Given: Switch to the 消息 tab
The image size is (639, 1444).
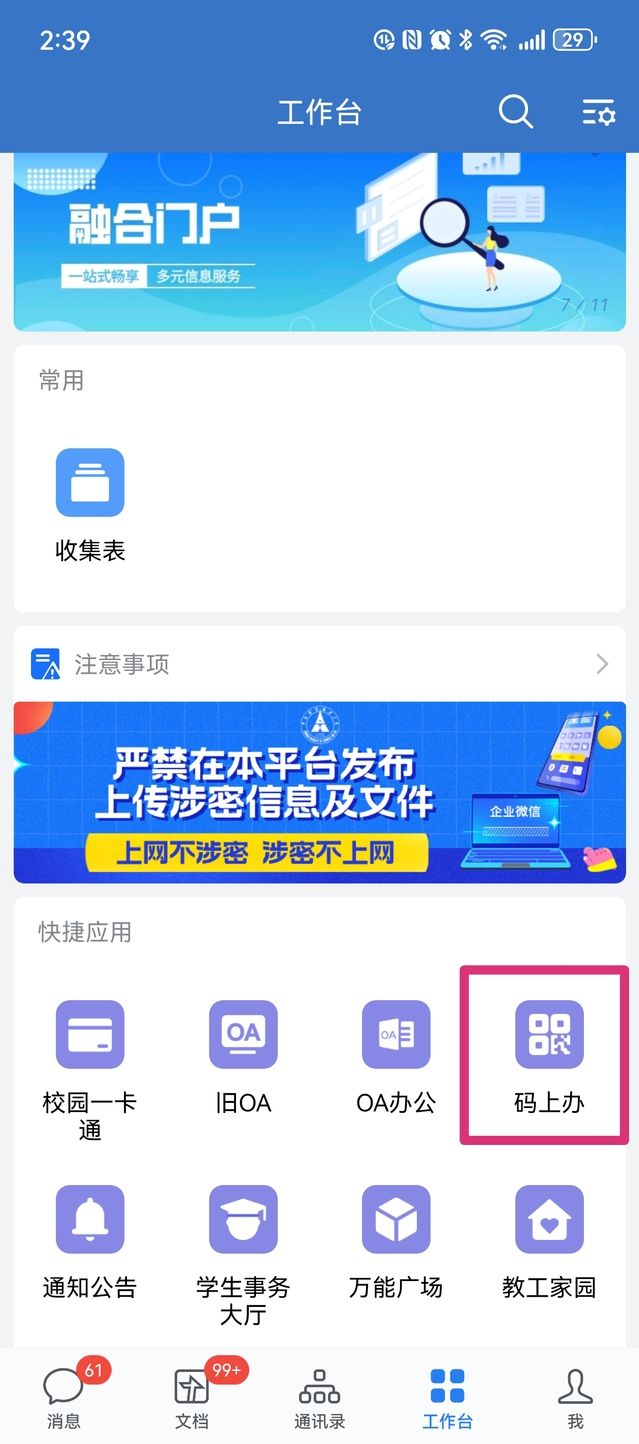Looking at the screenshot, I should pyautogui.click(x=64, y=1397).
